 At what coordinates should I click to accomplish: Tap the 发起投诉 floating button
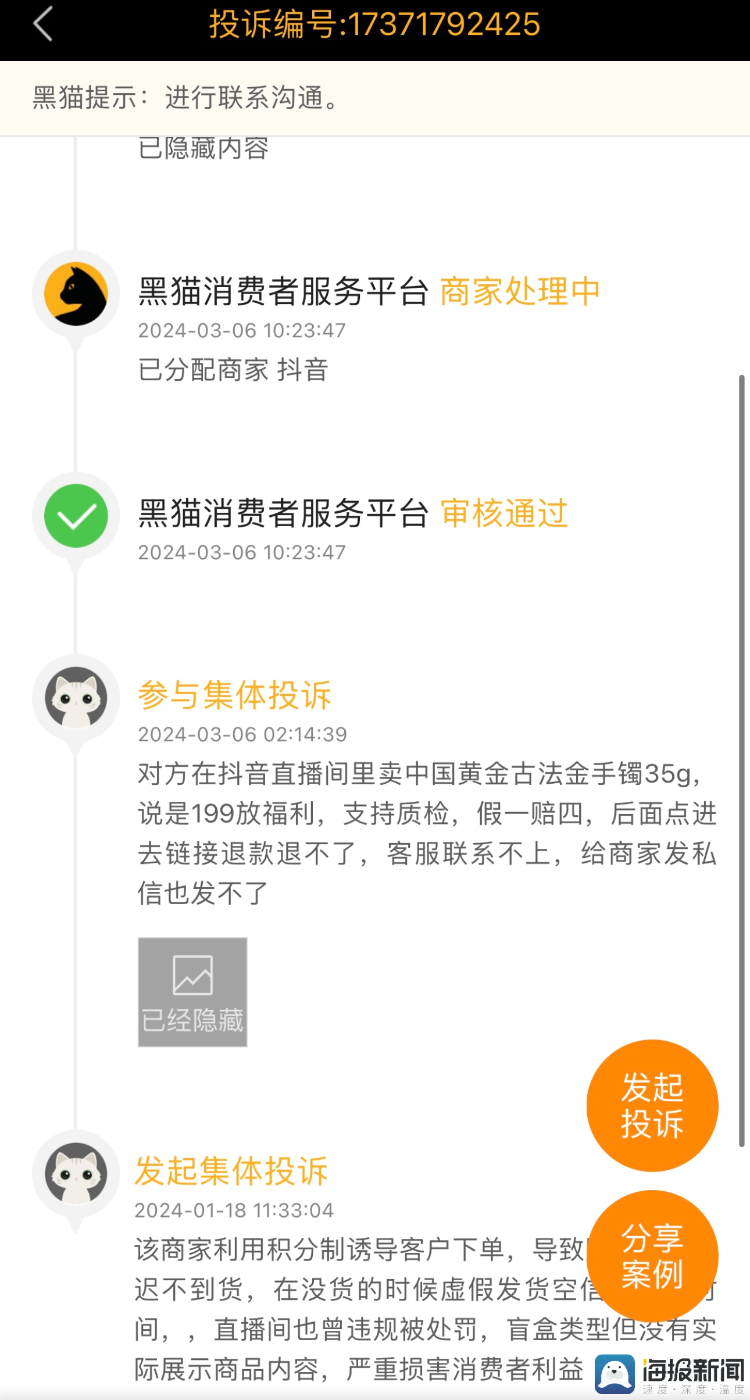pyautogui.click(x=652, y=1105)
